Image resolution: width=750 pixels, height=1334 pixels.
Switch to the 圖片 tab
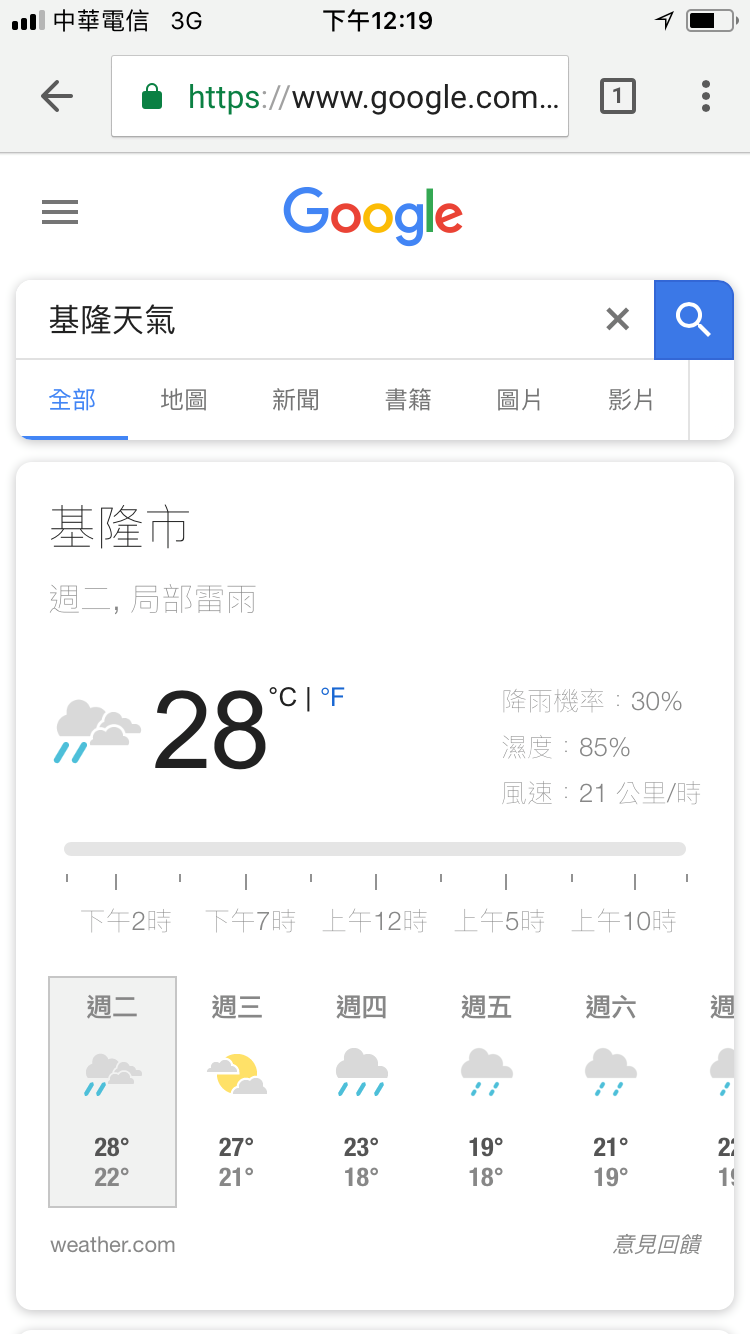(520, 400)
